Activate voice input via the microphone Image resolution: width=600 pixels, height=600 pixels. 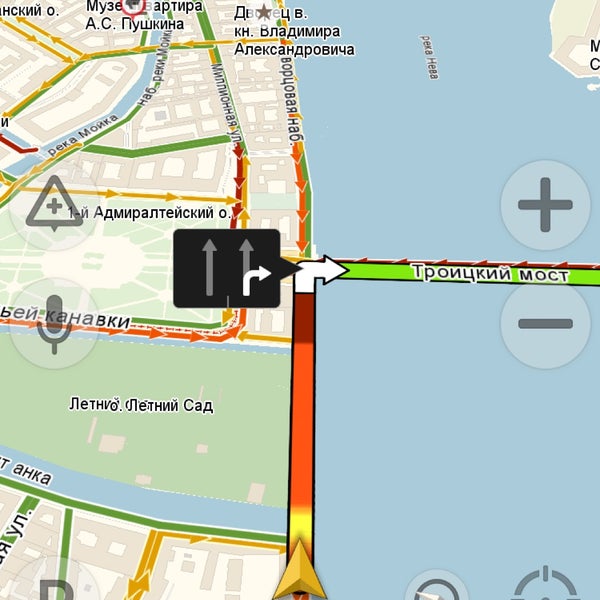54,324
